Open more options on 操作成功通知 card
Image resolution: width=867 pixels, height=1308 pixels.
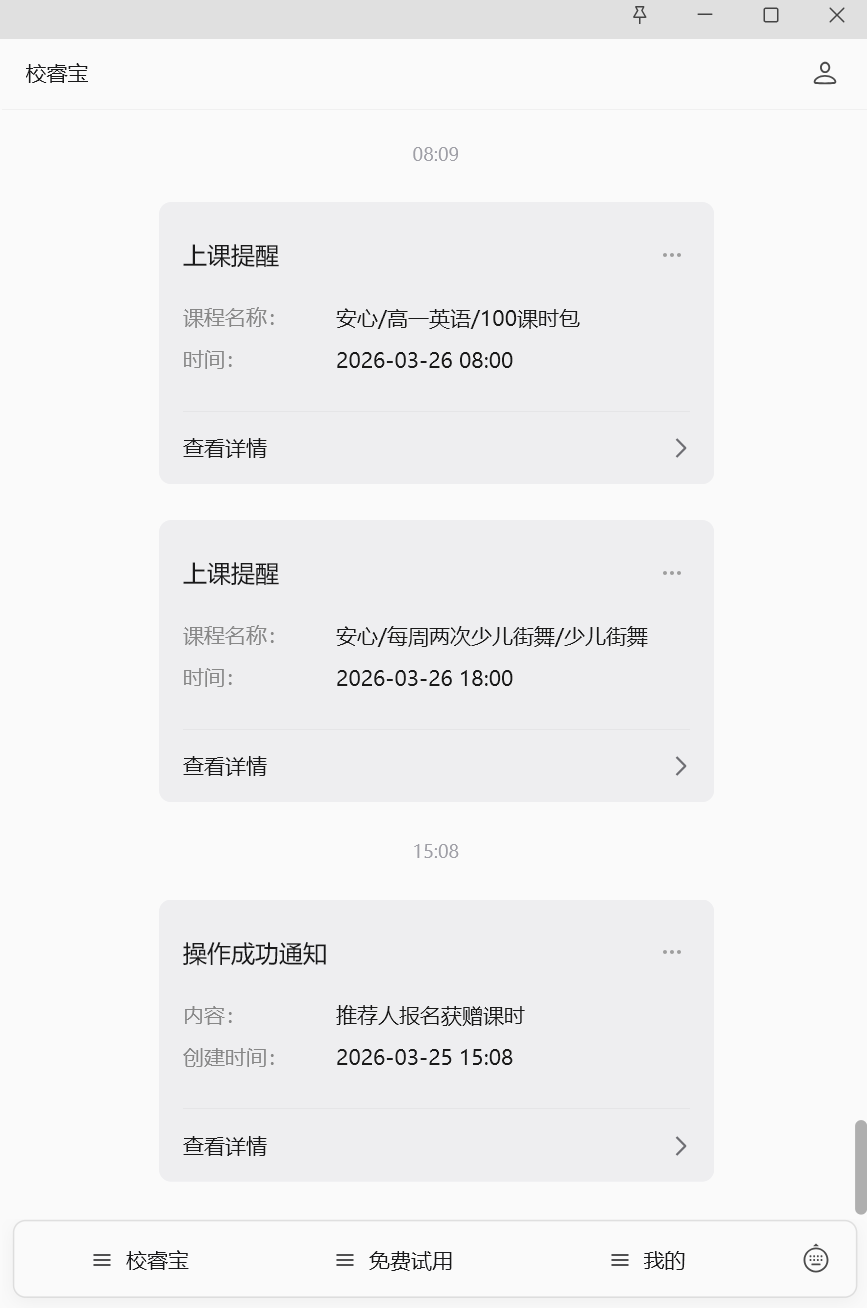click(x=671, y=953)
